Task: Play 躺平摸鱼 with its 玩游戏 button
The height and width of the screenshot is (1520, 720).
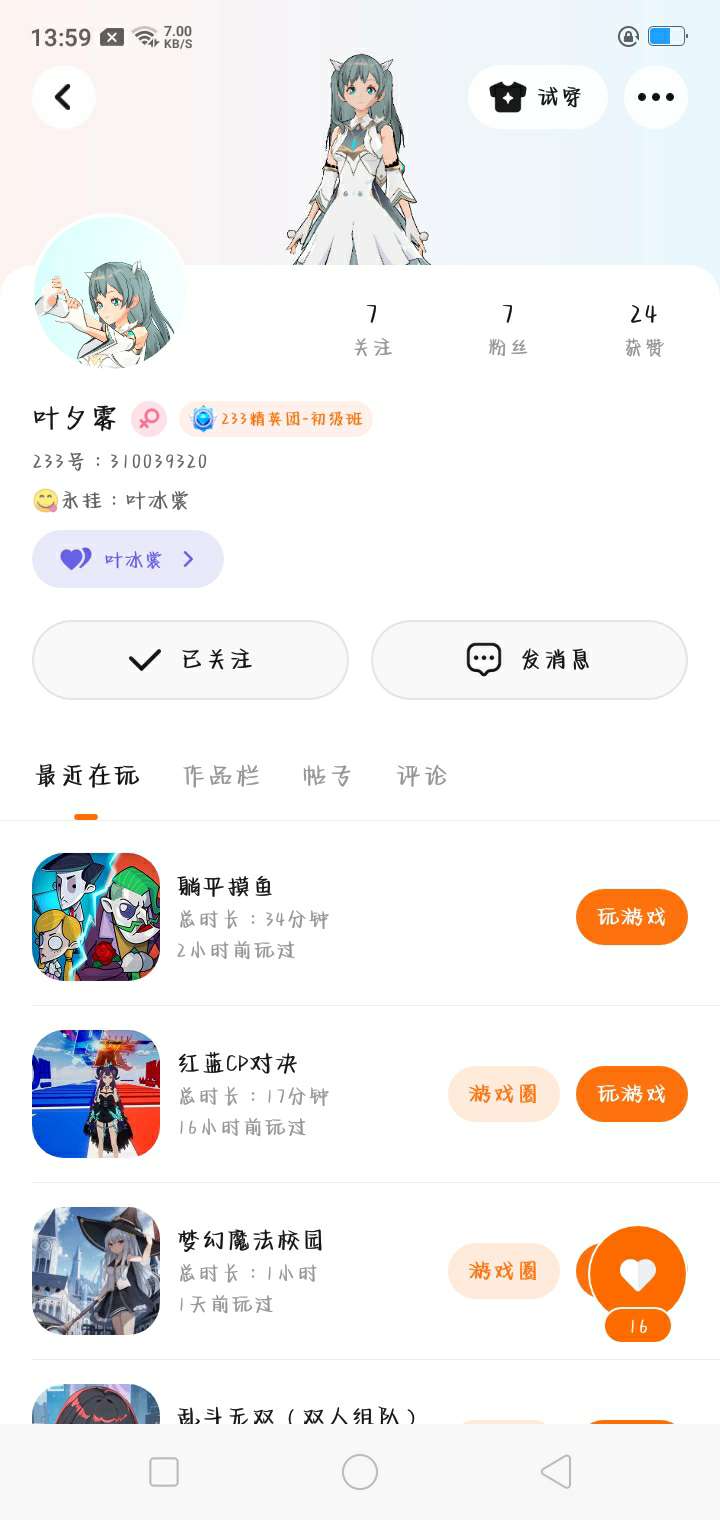Action: 631,917
